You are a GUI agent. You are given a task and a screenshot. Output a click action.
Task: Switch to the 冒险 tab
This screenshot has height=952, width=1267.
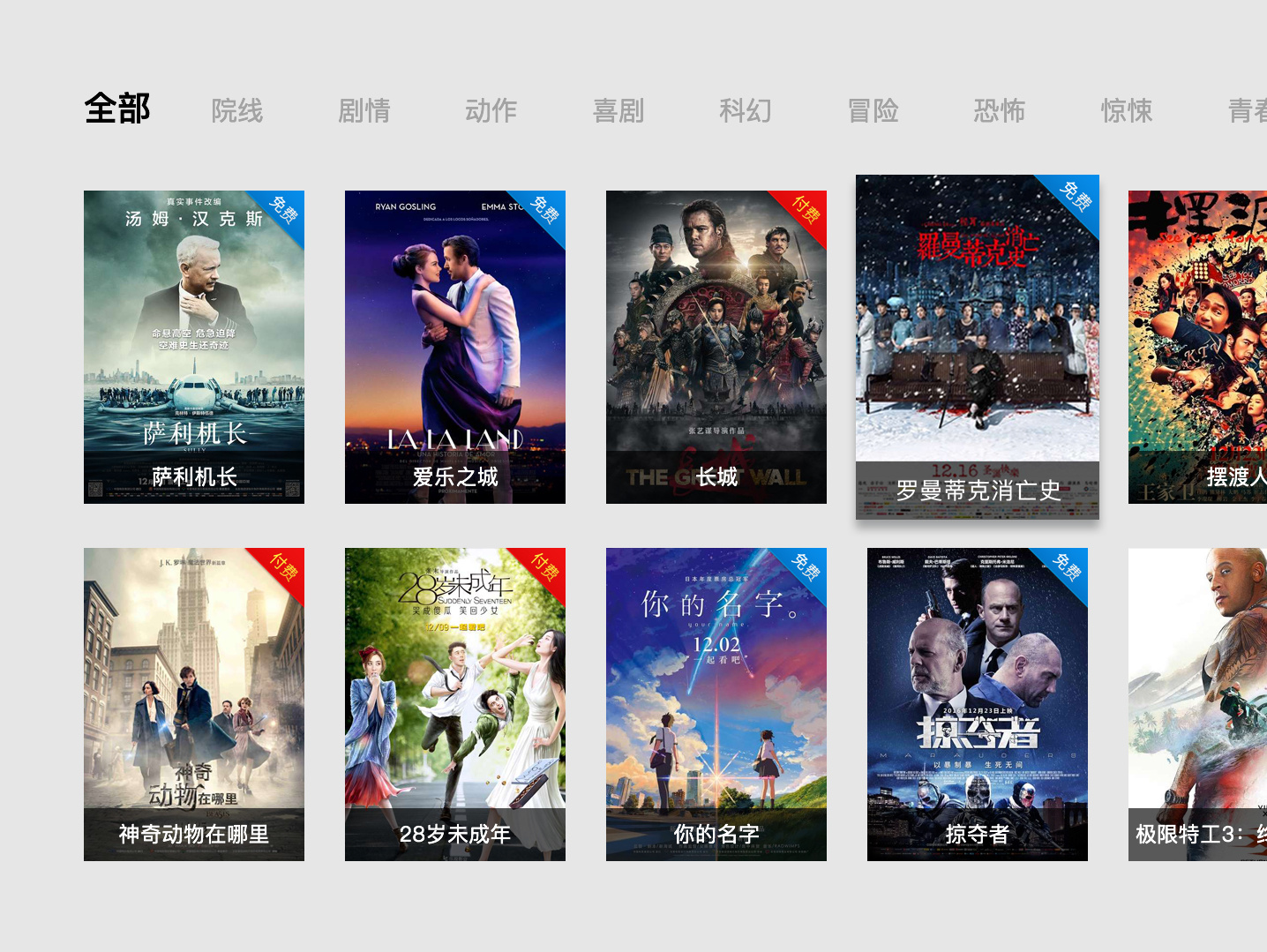(873, 111)
